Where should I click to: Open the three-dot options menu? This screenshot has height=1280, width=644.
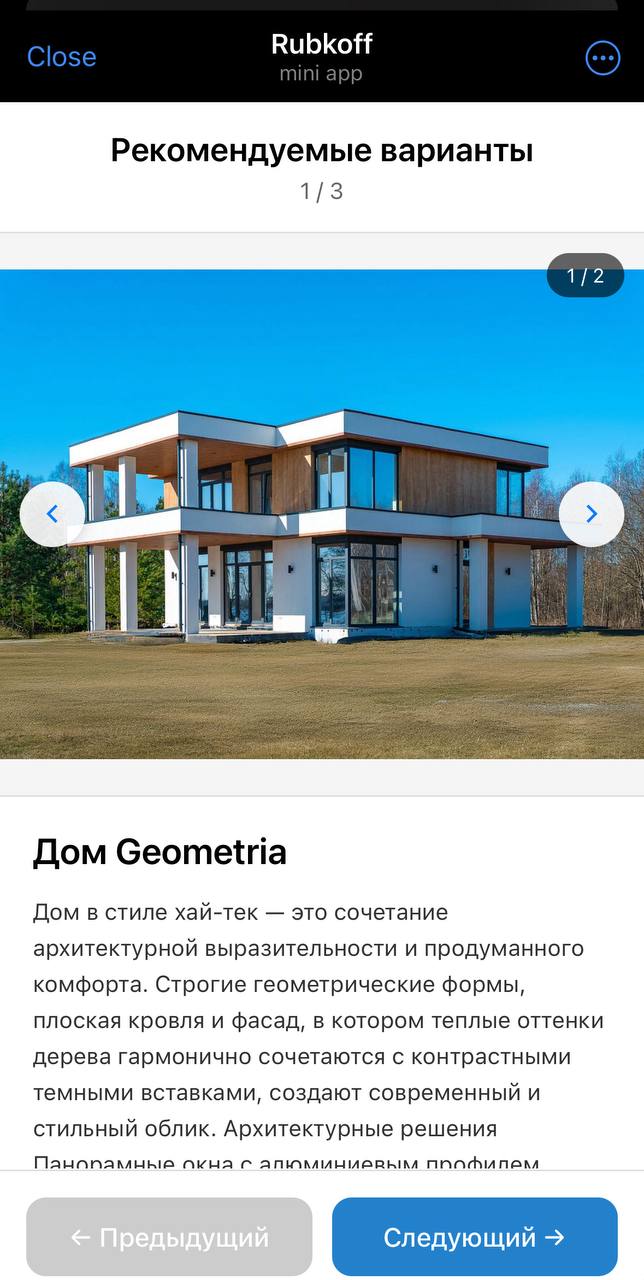point(602,58)
